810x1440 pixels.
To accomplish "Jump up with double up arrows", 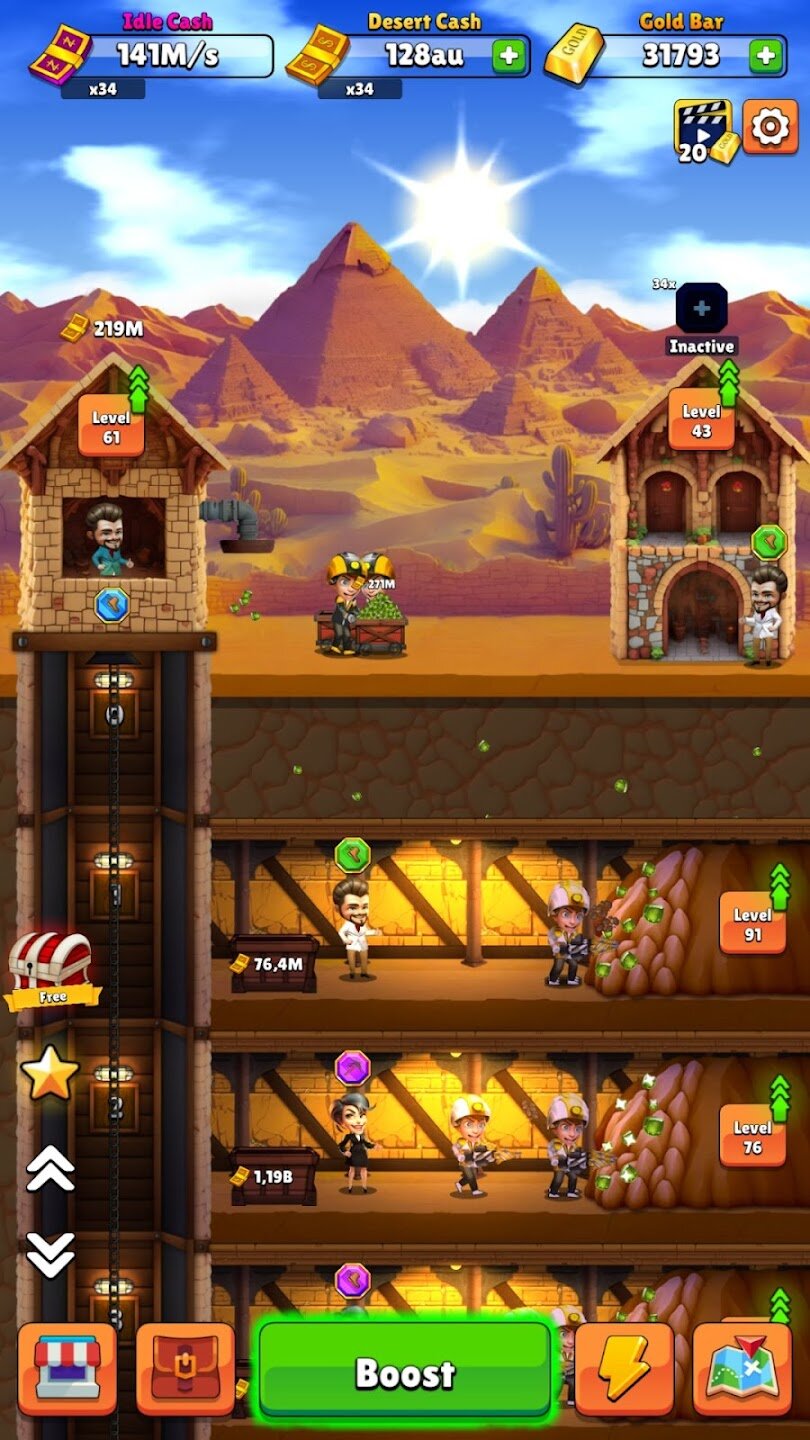I will [50, 1167].
